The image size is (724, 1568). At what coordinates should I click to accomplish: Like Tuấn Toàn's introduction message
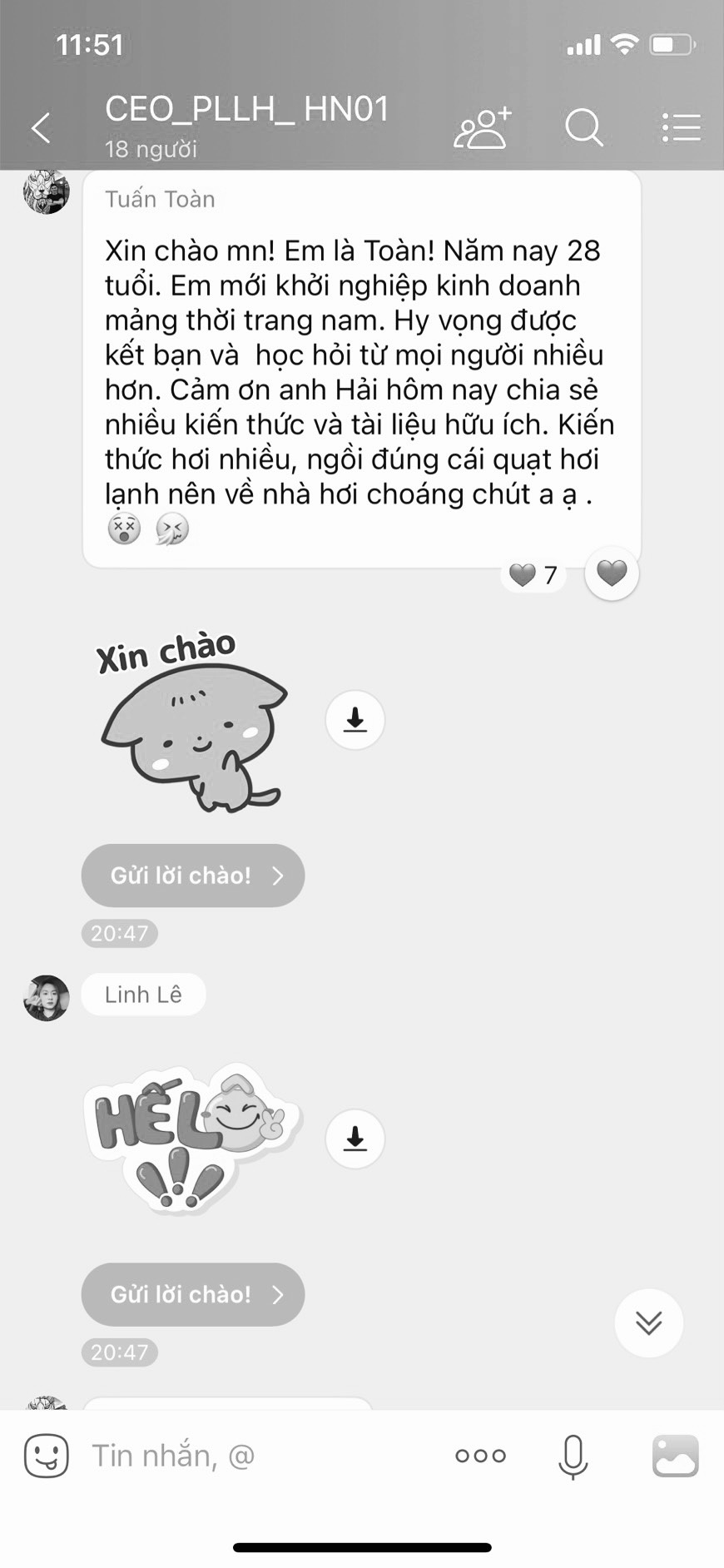pos(612,573)
